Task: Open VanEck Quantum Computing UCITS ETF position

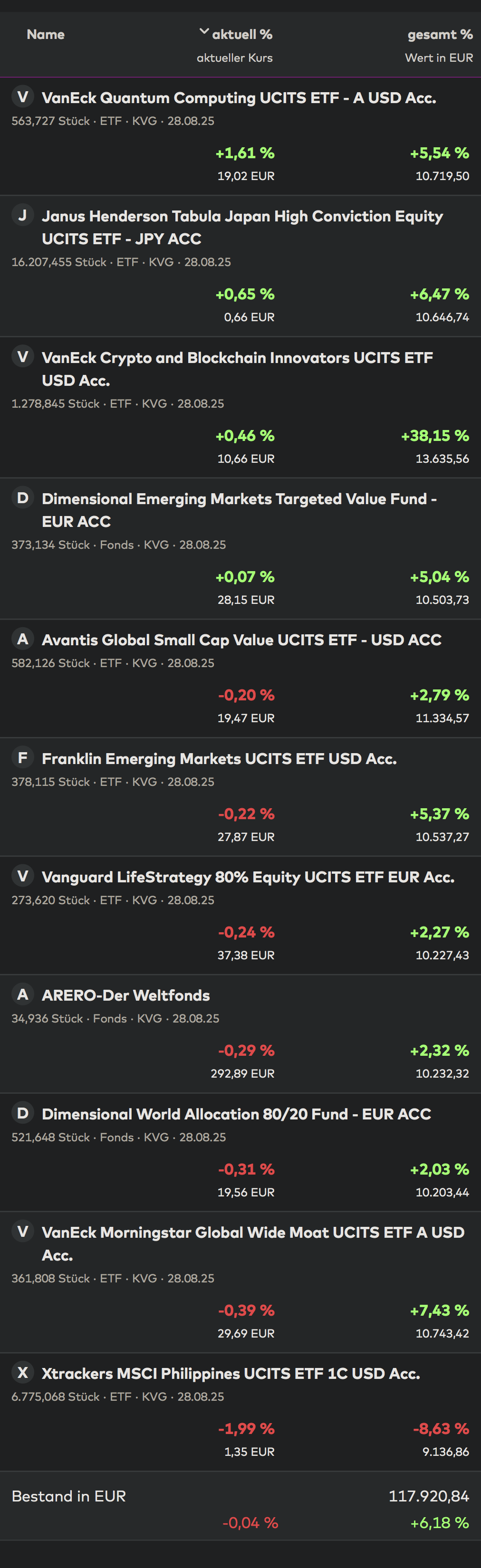Action: (x=239, y=98)
